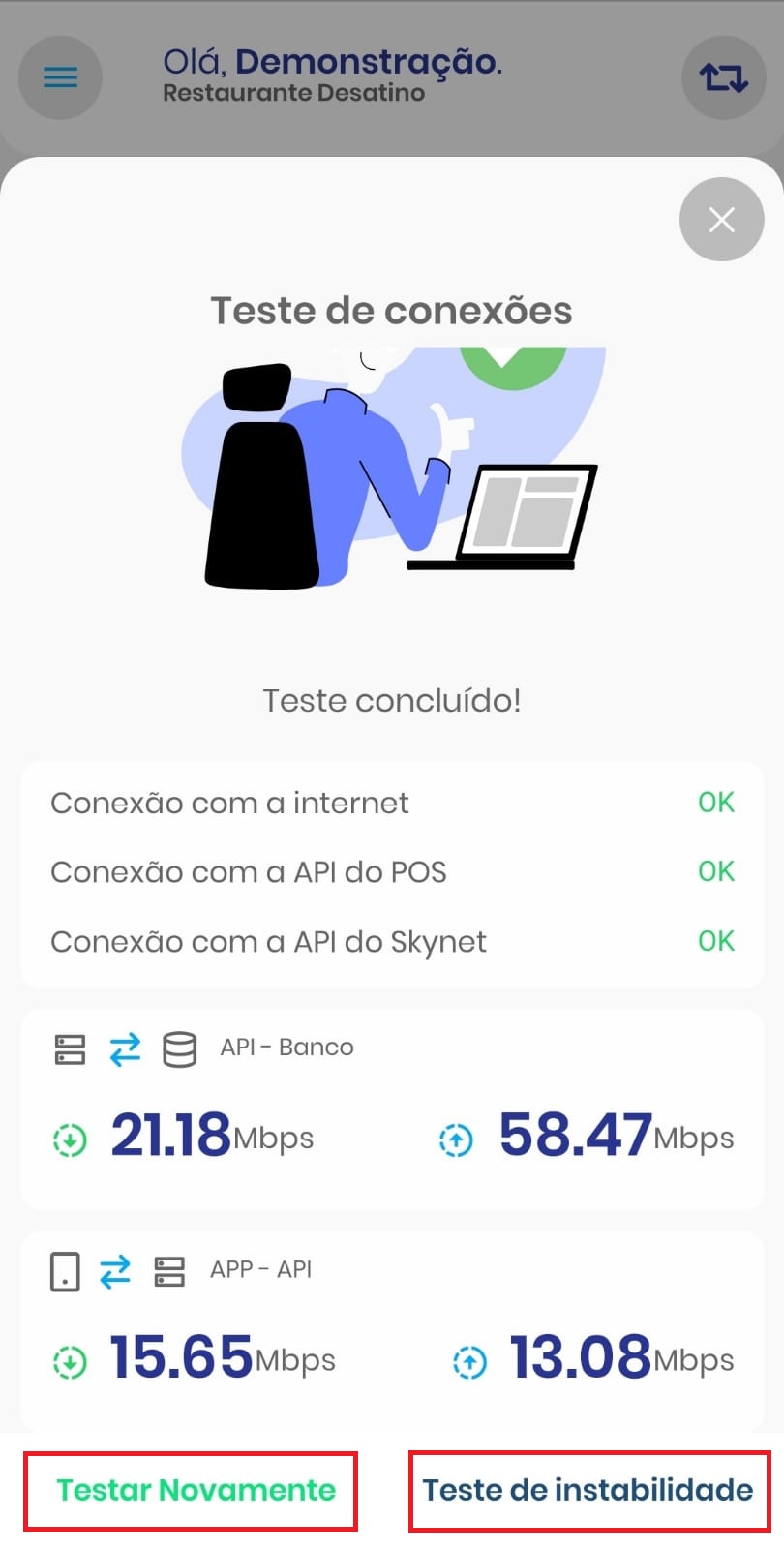784x1549 pixels.
Task: Tap Testar Novamente to rerun the test
Action: click(196, 1490)
